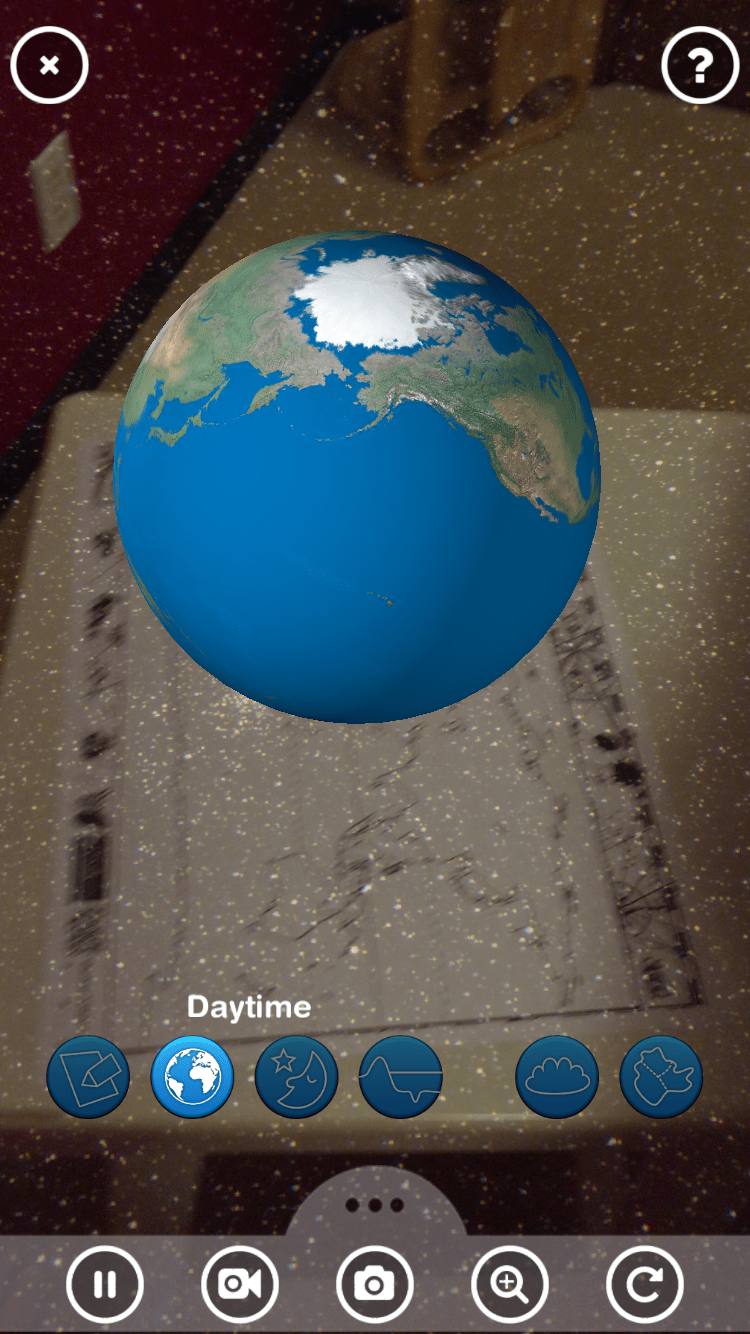Open the help question mark
The height and width of the screenshot is (1334, 750).
click(700, 66)
